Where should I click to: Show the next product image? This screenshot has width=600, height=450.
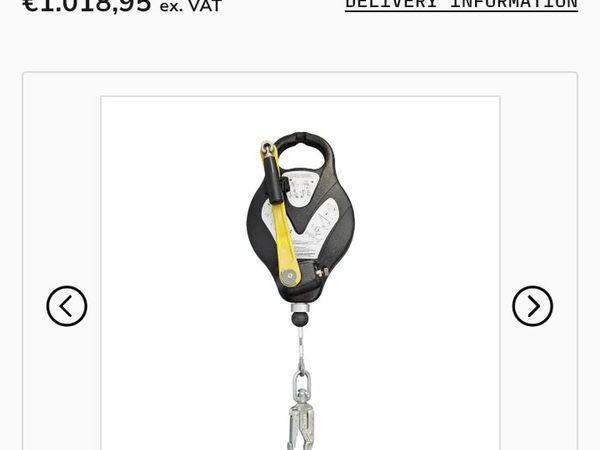point(532,306)
